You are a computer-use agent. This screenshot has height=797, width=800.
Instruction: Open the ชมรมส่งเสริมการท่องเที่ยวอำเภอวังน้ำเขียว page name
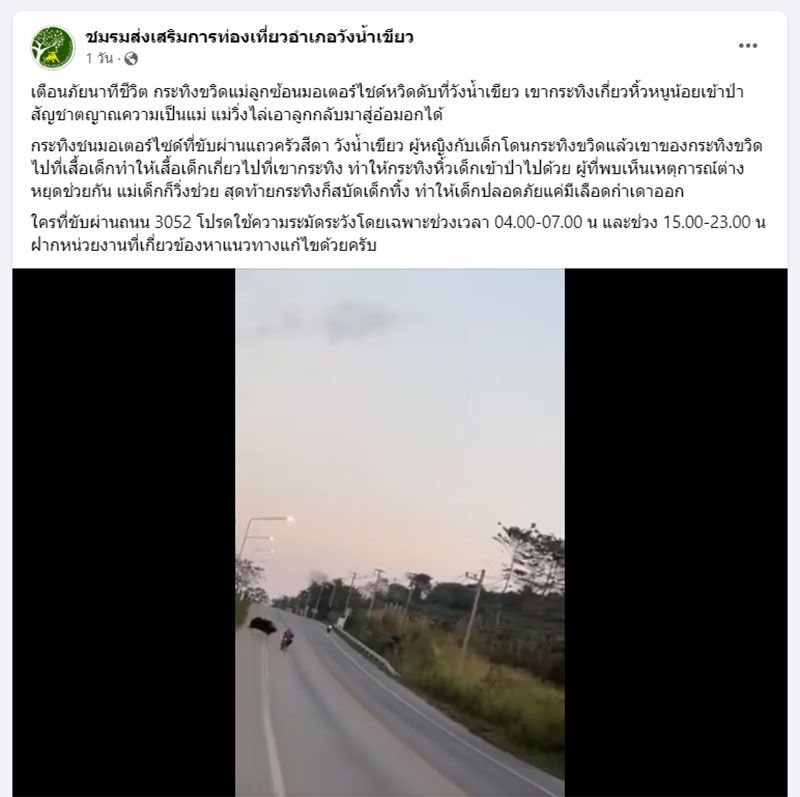249,37
